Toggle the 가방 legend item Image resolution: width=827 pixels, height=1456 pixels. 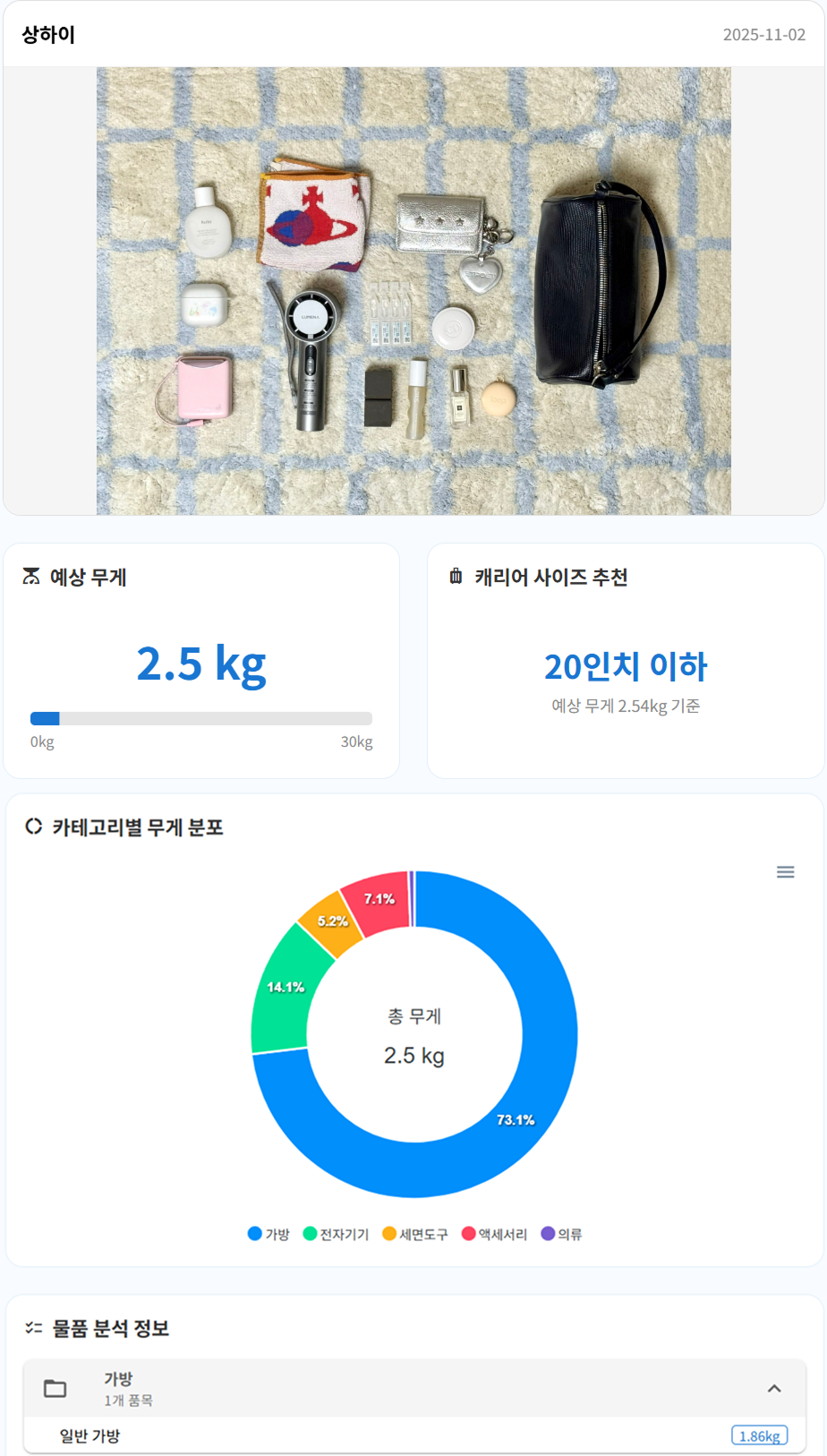pos(269,1234)
